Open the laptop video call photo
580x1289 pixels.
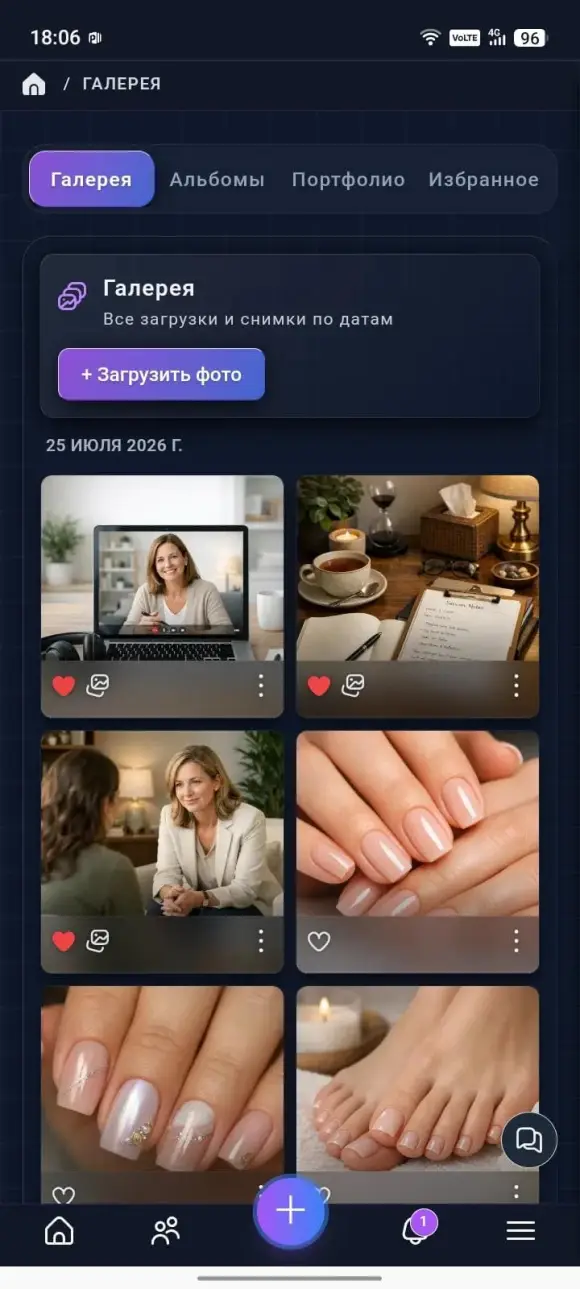(162, 568)
